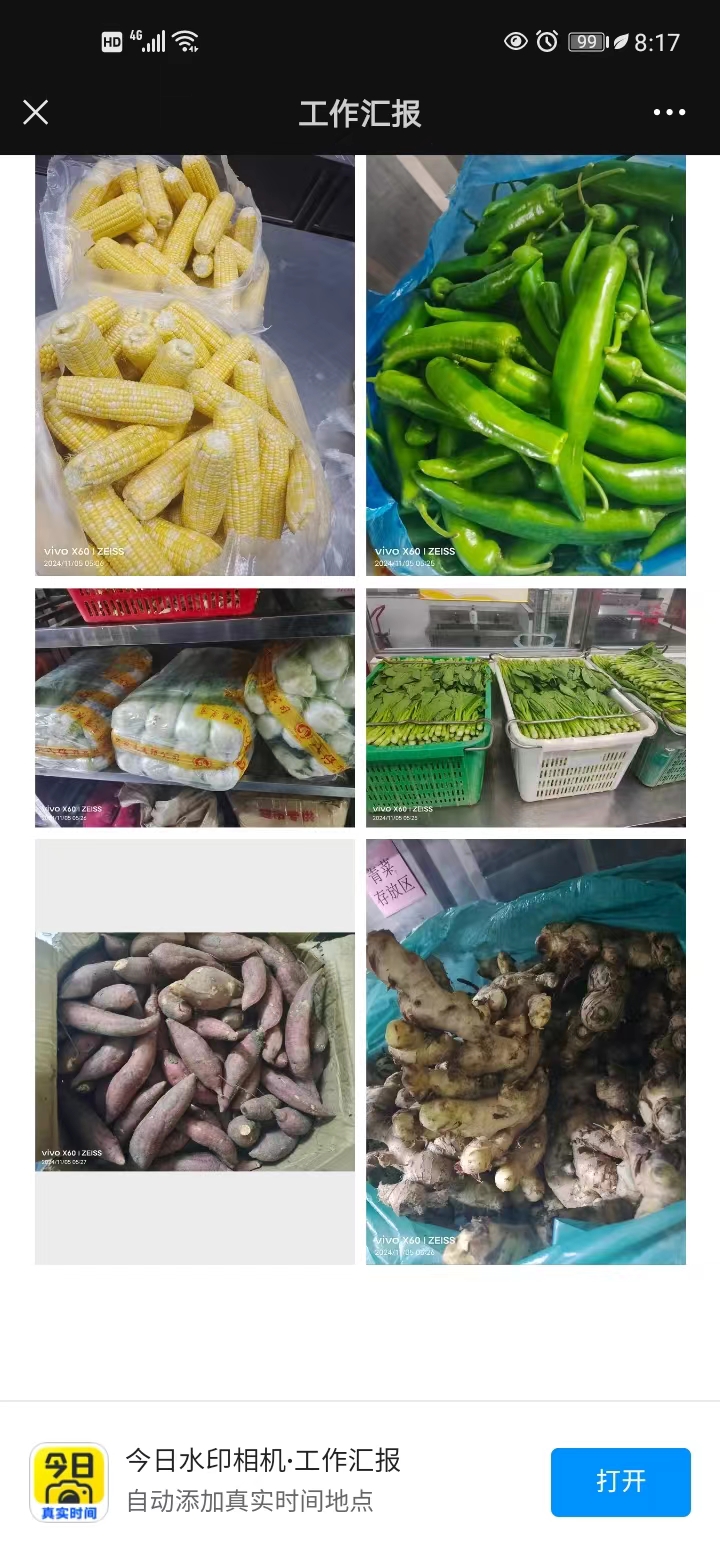Open the three-dot overflow menu
The width and height of the screenshot is (720, 1560).
[669, 112]
